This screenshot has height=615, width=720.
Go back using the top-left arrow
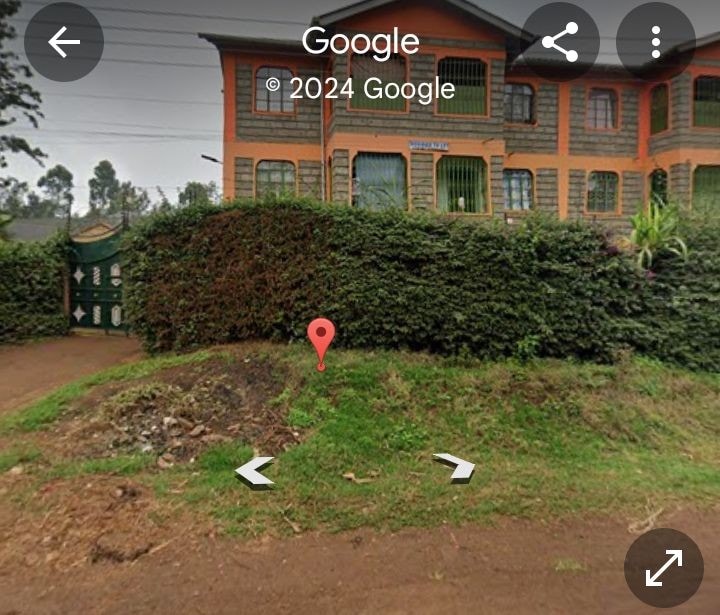(x=64, y=42)
